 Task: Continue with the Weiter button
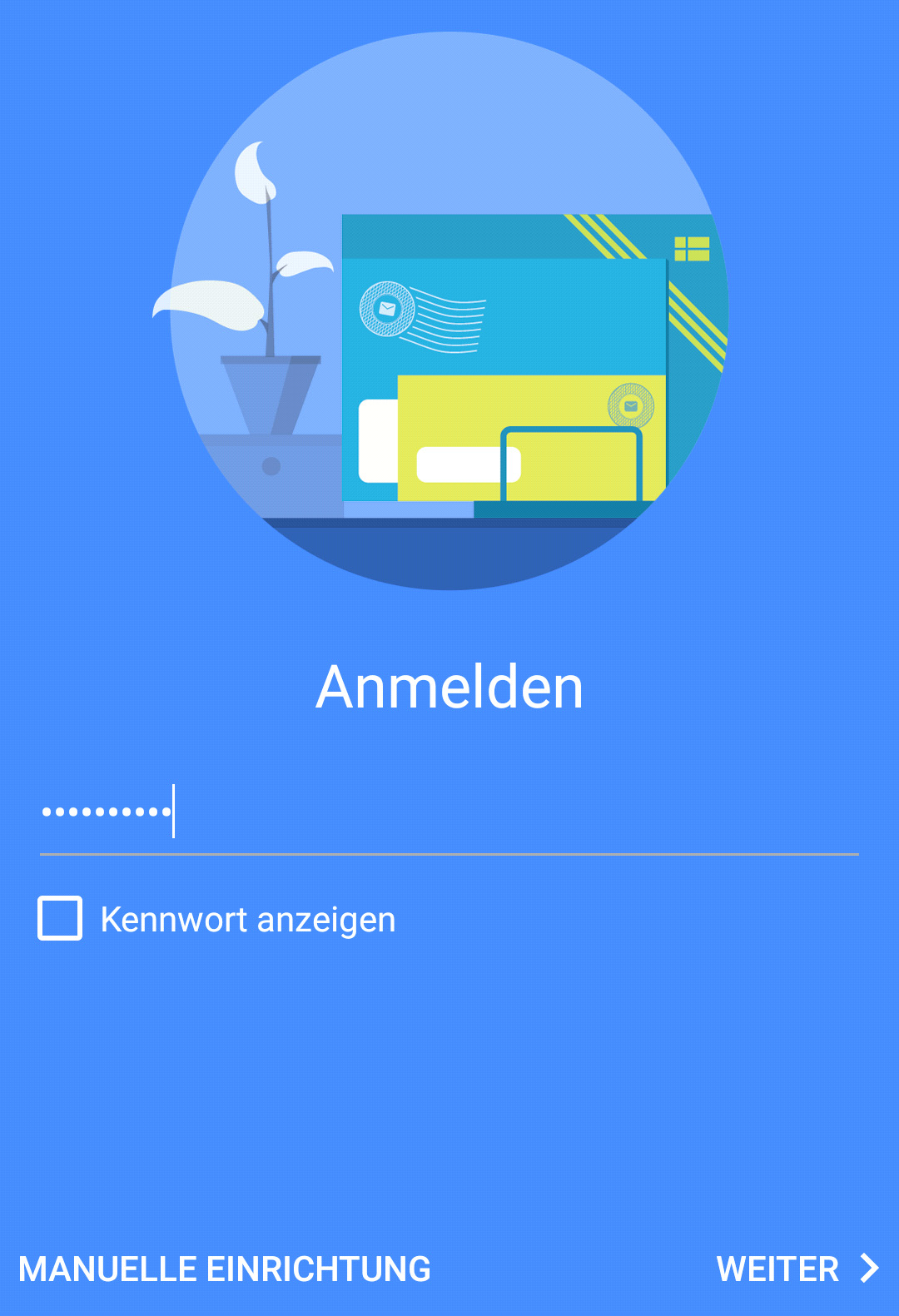(x=796, y=1269)
